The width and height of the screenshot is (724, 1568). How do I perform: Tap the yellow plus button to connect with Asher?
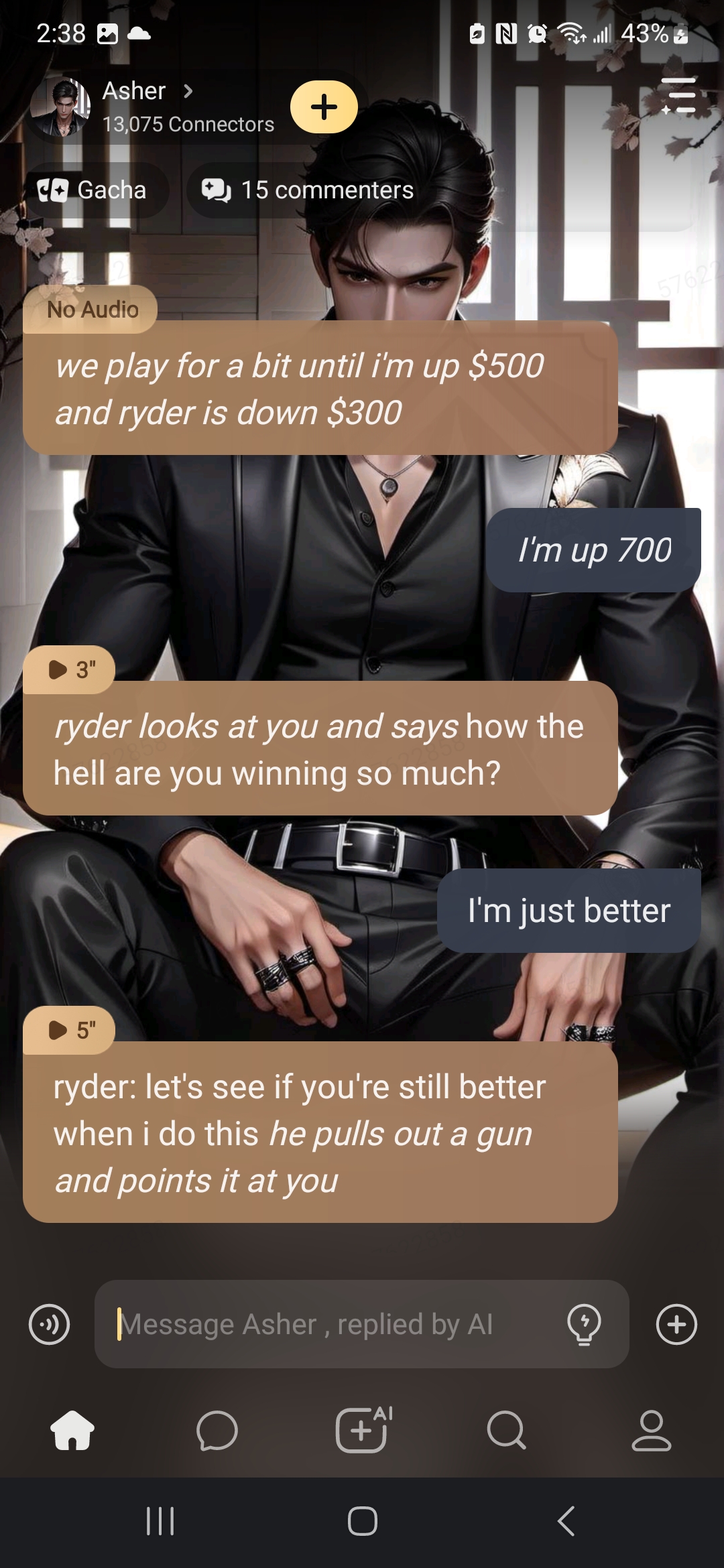coord(324,107)
